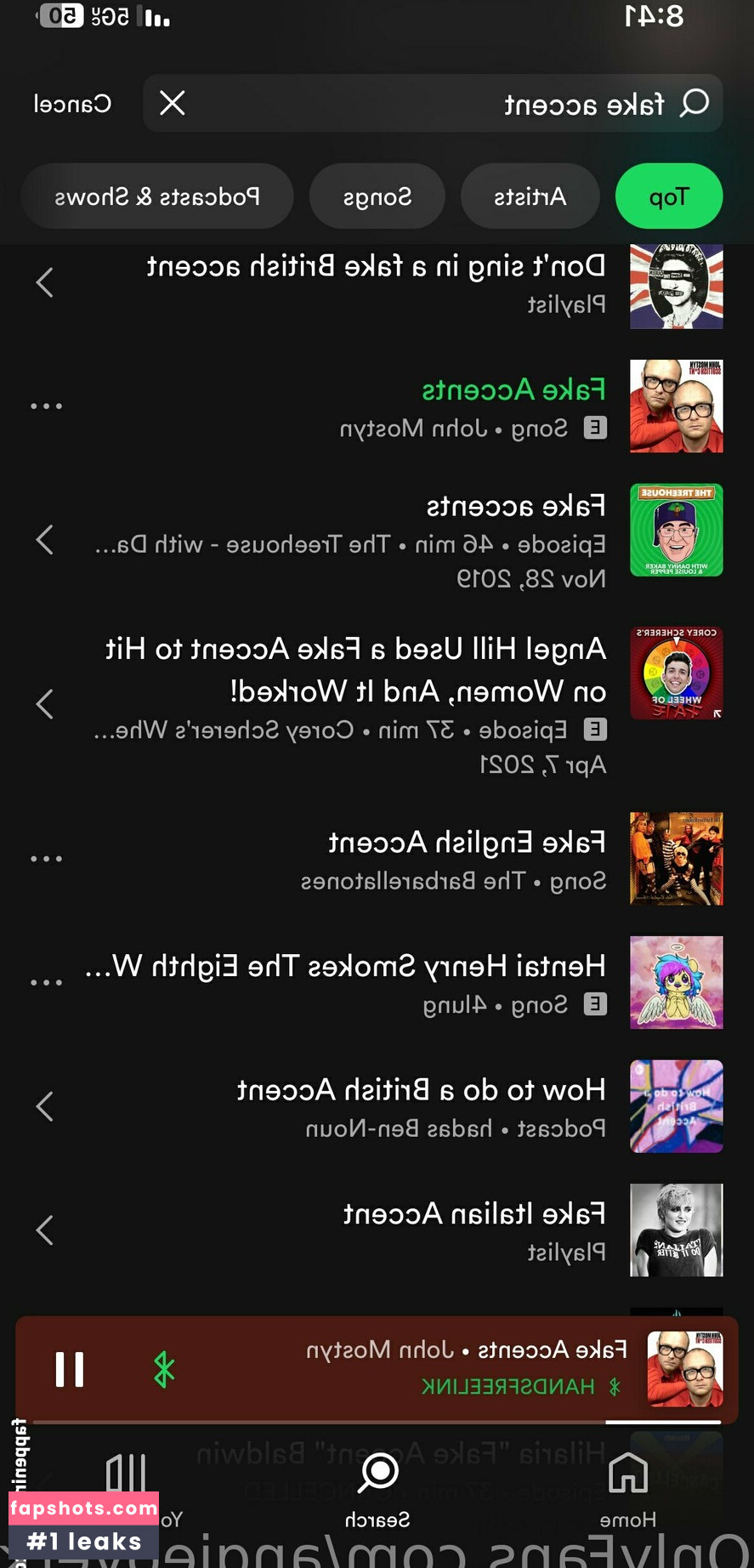The width and height of the screenshot is (754, 1568).
Task: Filter results by Artists
Action: [x=530, y=196]
